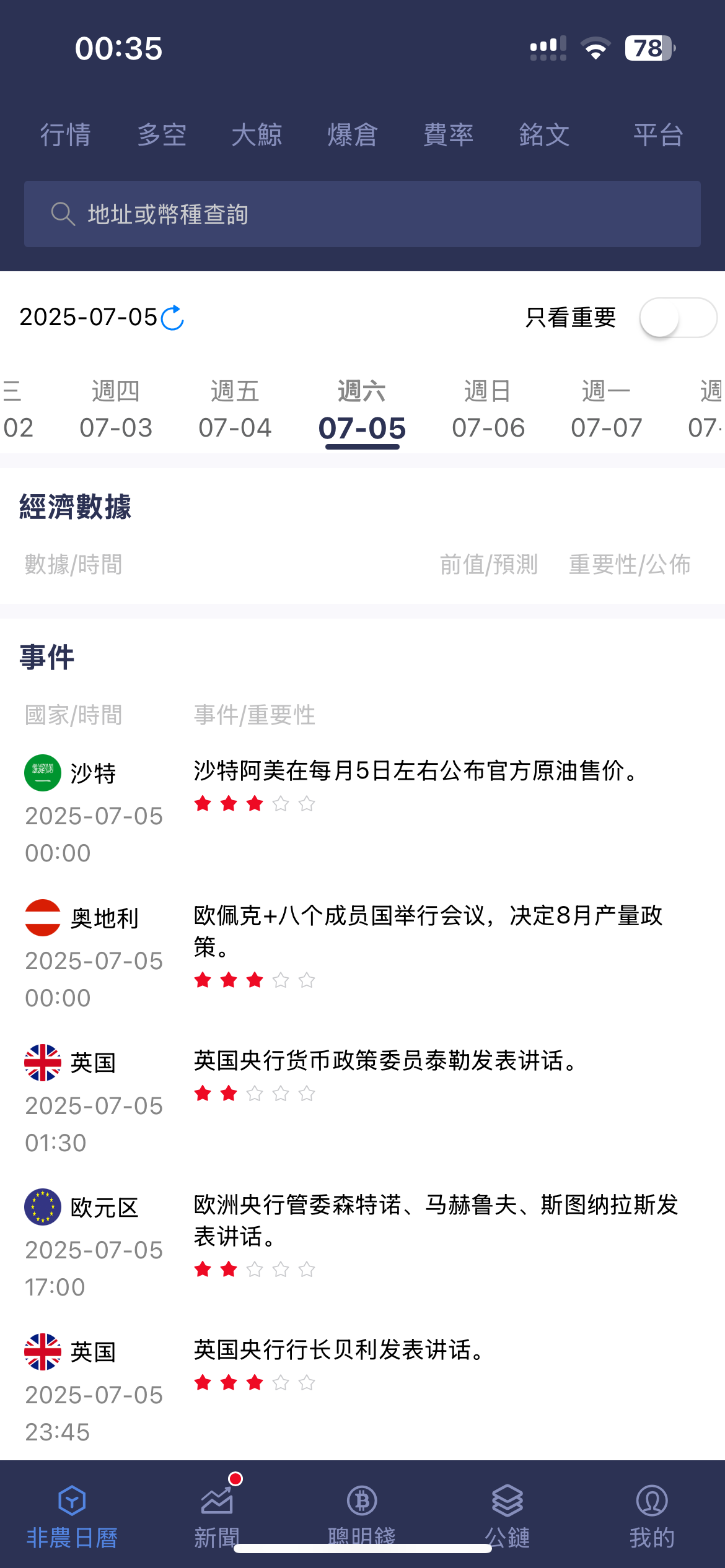This screenshot has width=725, height=1568.
Task: Refresh the 2025-07-05 date
Action: [x=172, y=318]
